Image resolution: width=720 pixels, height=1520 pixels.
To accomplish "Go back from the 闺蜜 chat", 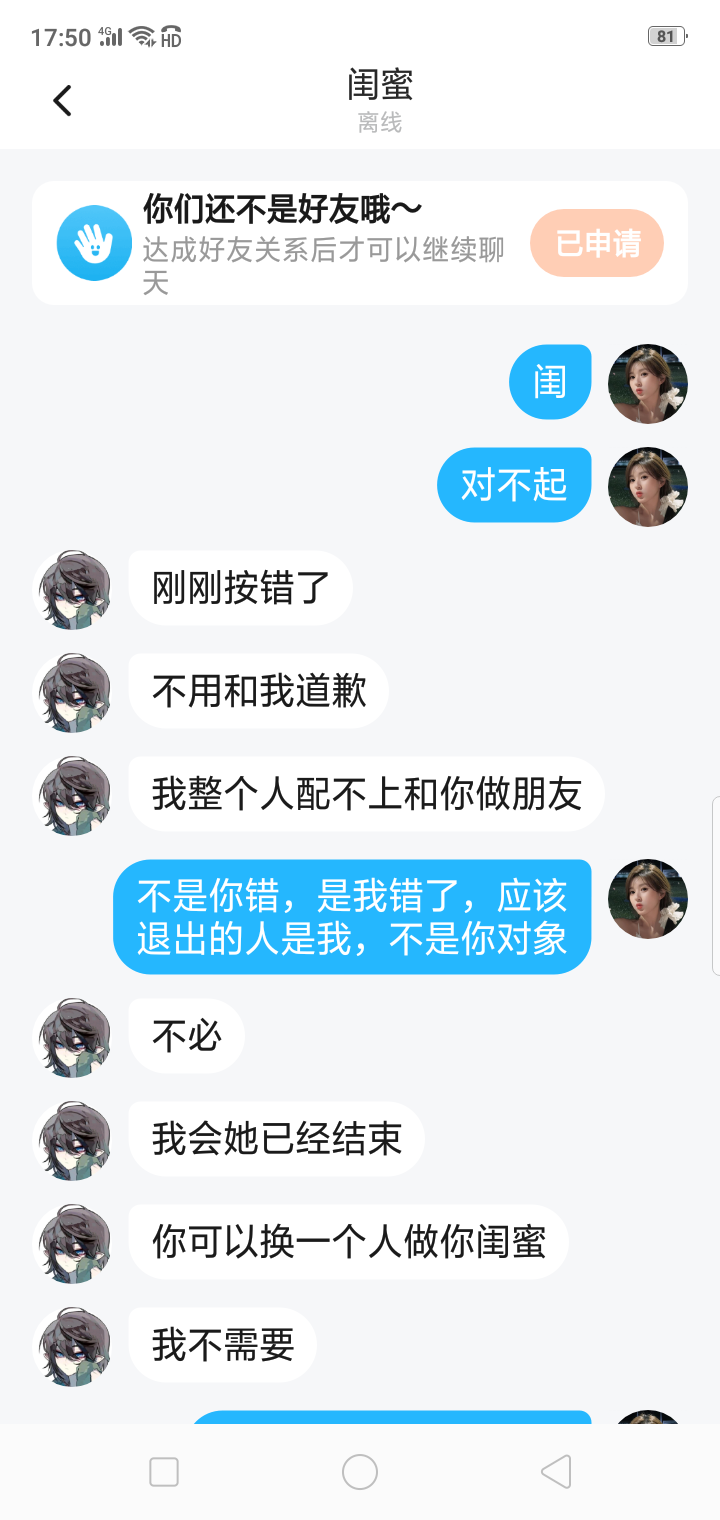I will coord(63,100).
